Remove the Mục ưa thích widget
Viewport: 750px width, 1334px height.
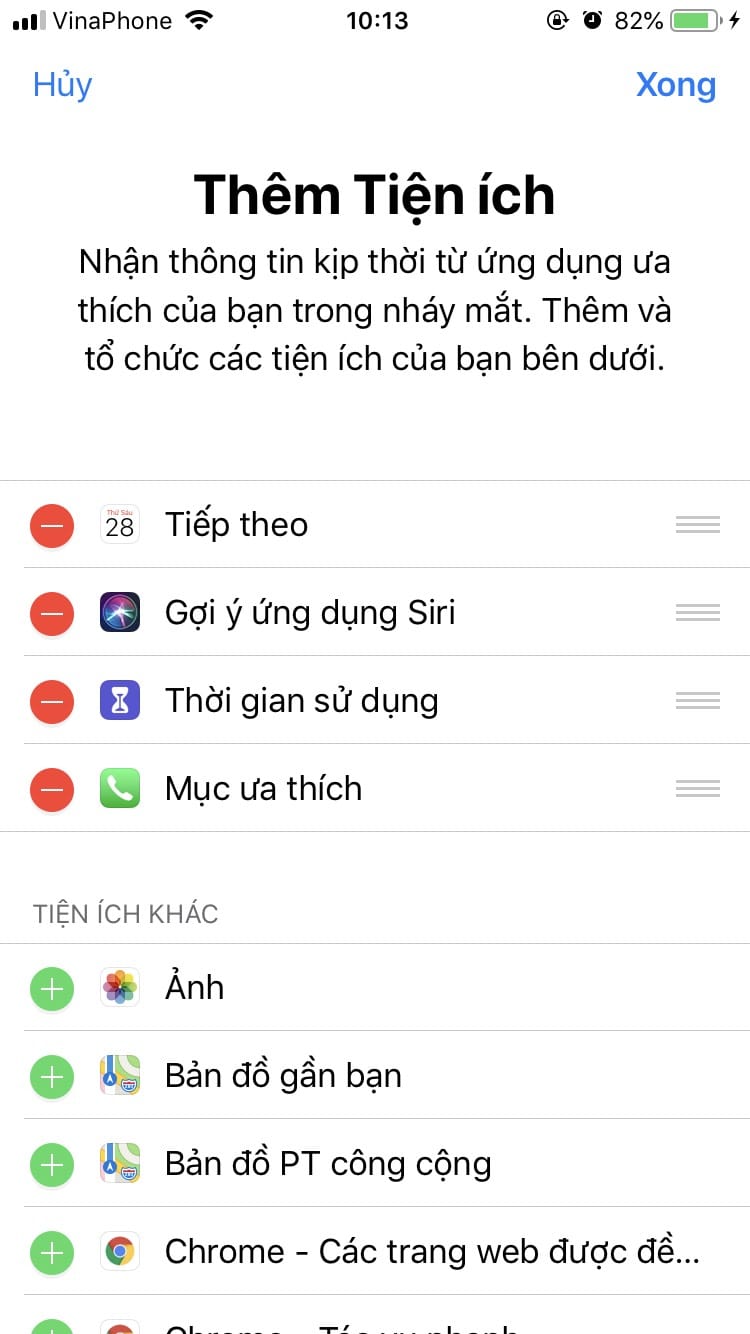[52, 789]
